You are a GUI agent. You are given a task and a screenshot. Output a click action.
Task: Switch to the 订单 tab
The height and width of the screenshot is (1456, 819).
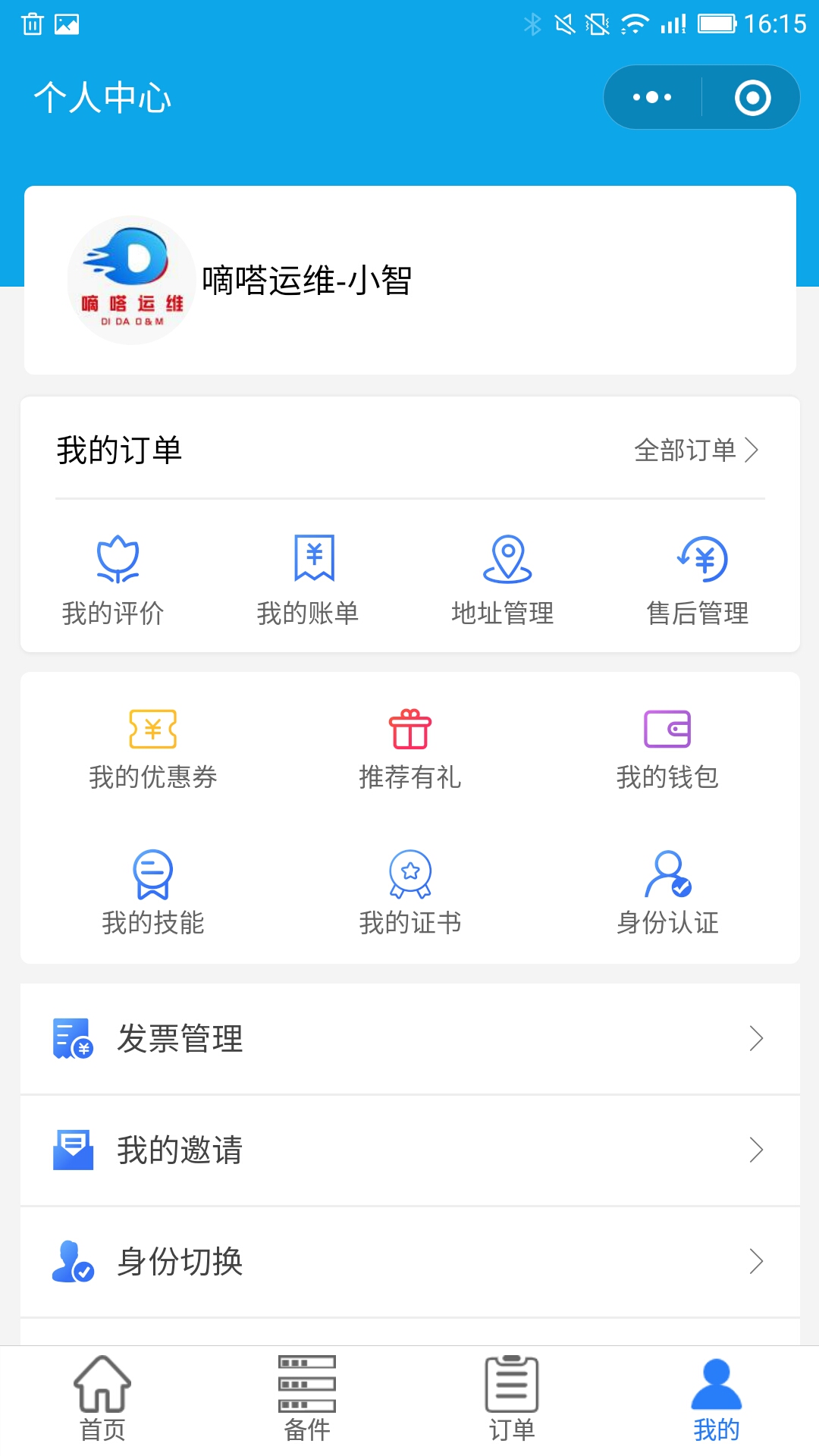pos(512,1399)
